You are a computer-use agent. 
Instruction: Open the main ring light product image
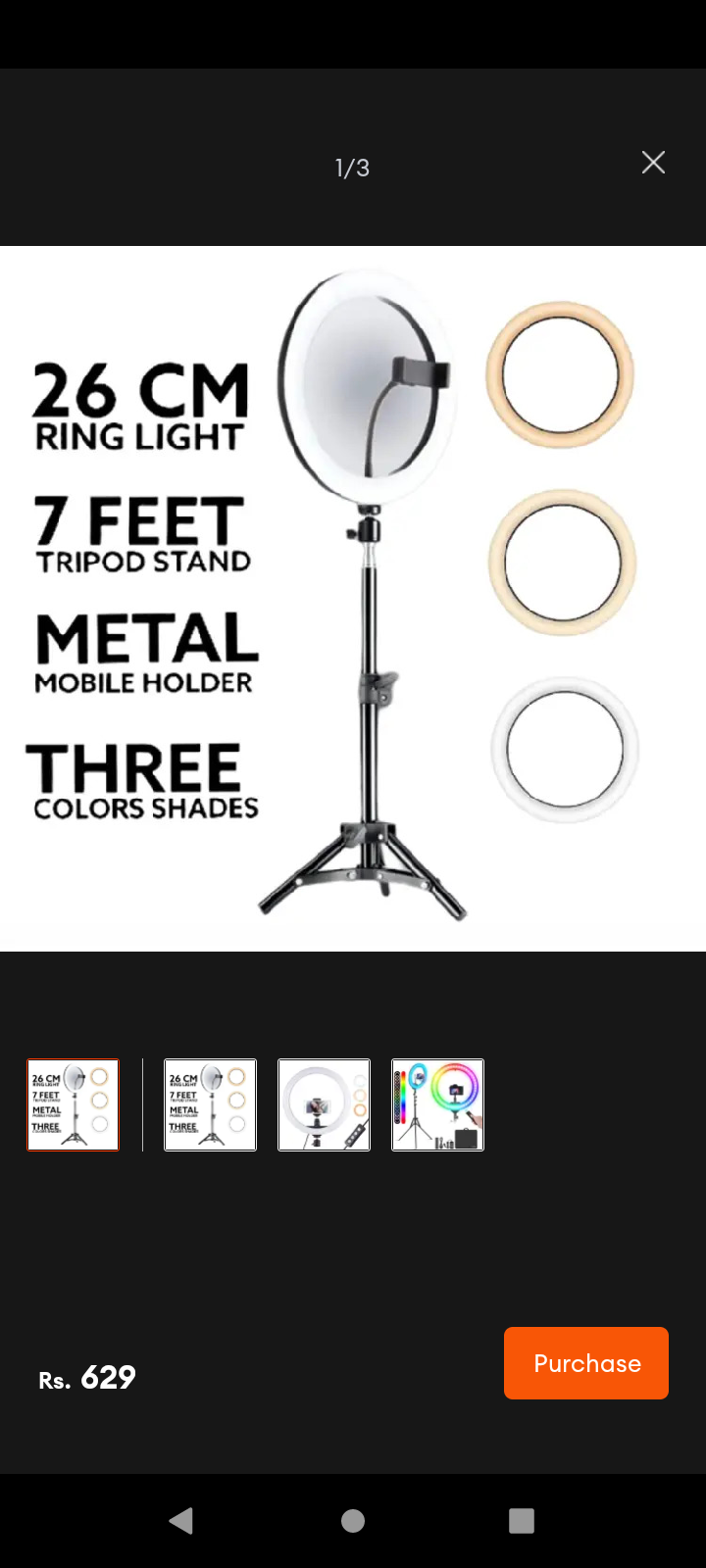pyautogui.click(x=353, y=598)
